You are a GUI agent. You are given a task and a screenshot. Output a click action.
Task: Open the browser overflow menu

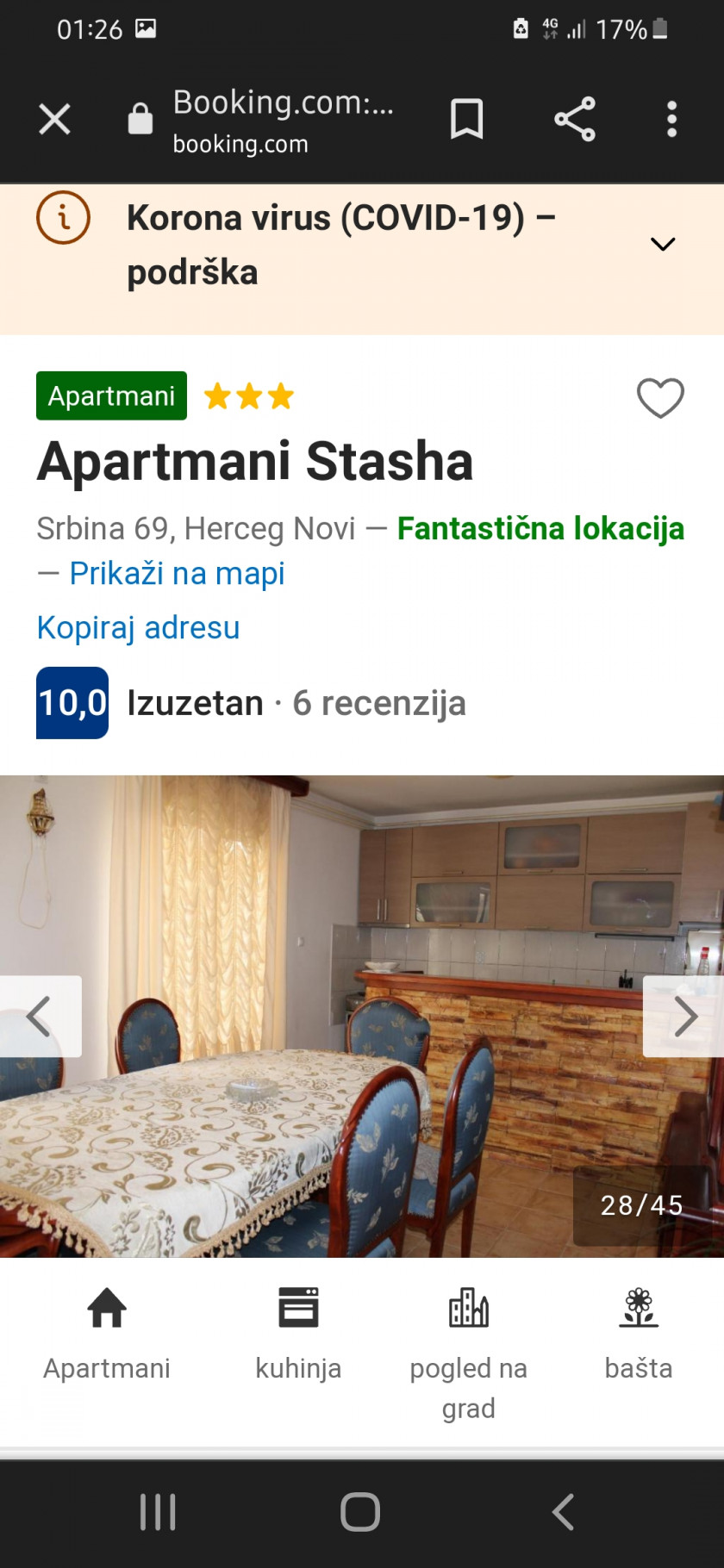(x=672, y=119)
